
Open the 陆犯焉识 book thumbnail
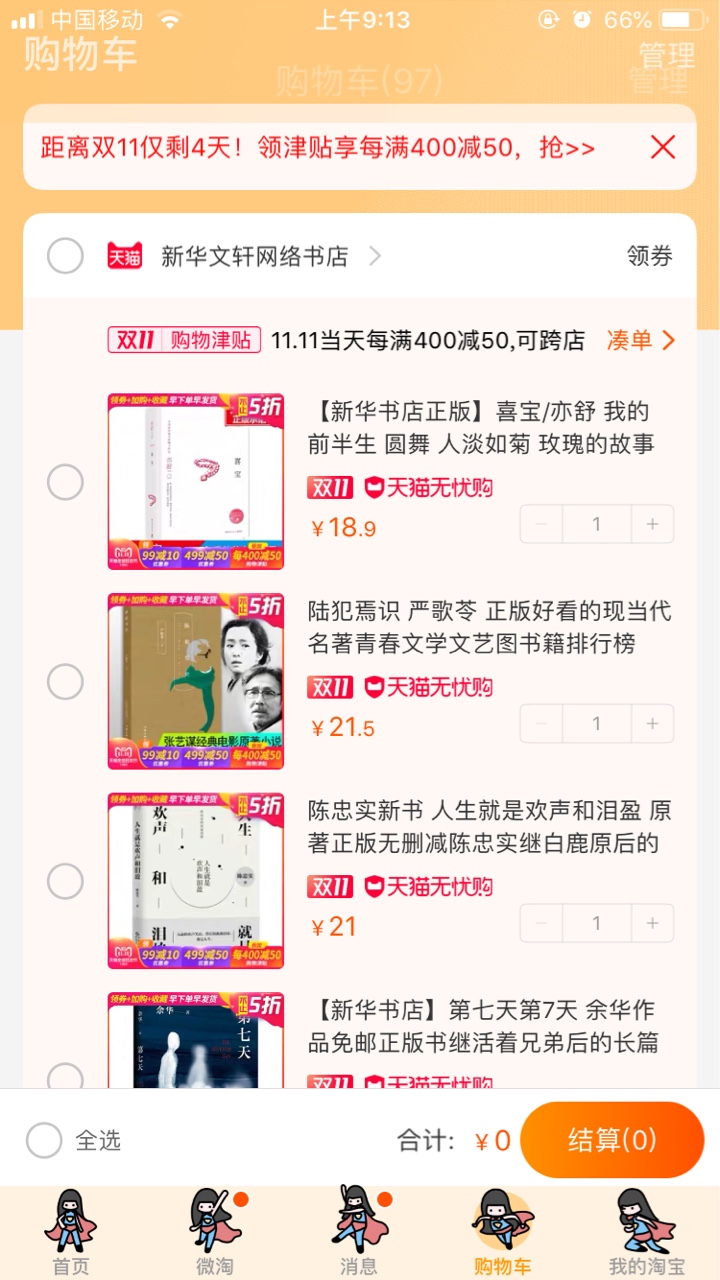(196, 681)
